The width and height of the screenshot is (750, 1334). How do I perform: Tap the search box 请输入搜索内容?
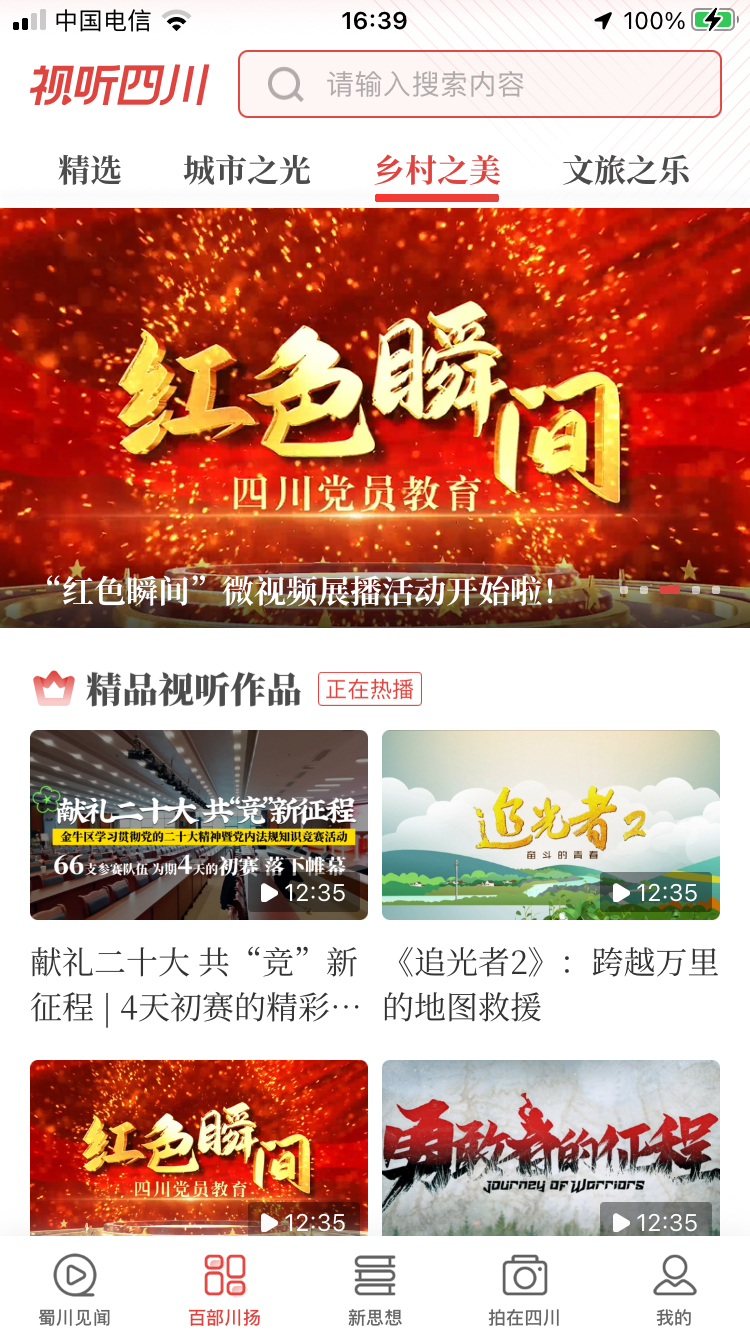pyautogui.click(x=480, y=84)
